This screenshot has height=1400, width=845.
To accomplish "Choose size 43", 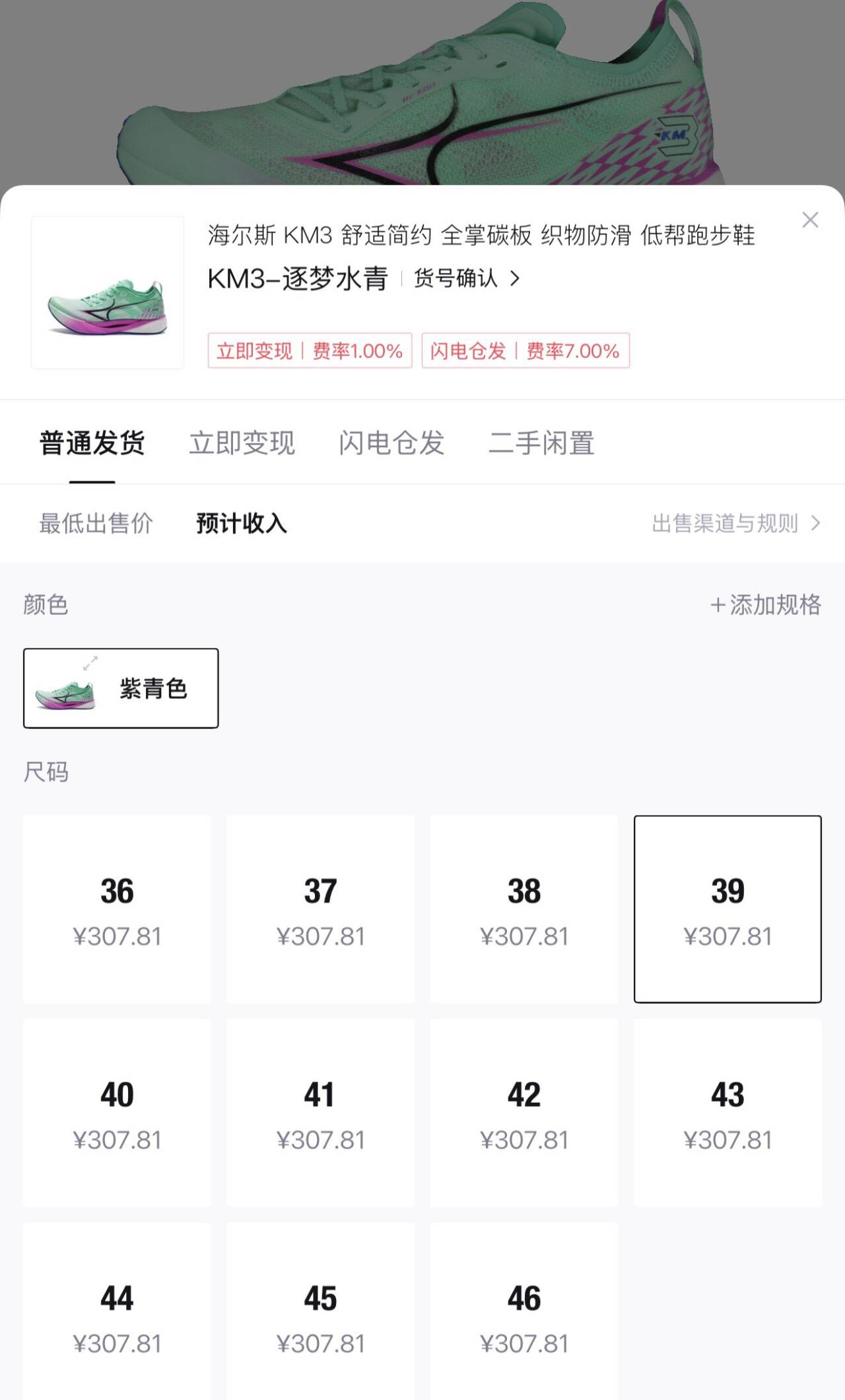I will tap(727, 1113).
